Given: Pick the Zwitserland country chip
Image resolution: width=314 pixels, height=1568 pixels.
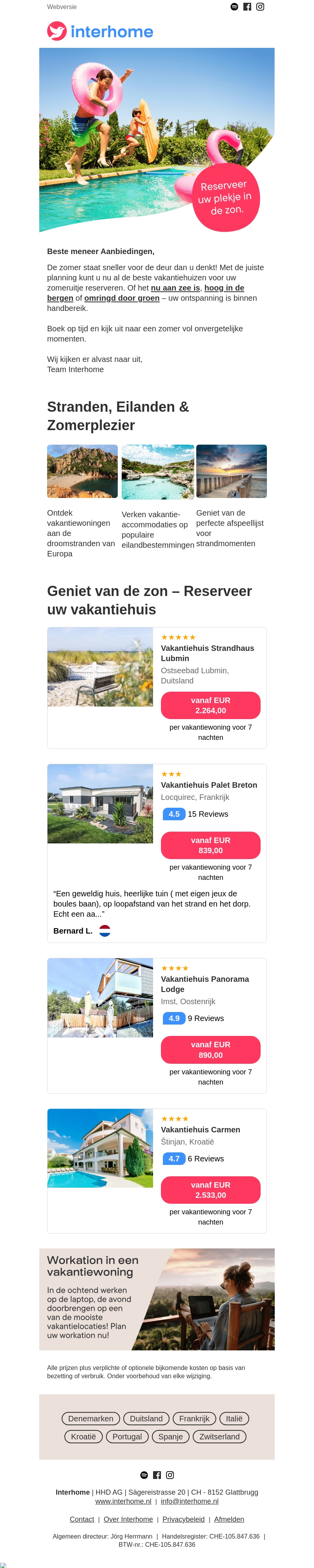Looking at the screenshot, I should [x=219, y=1437].
